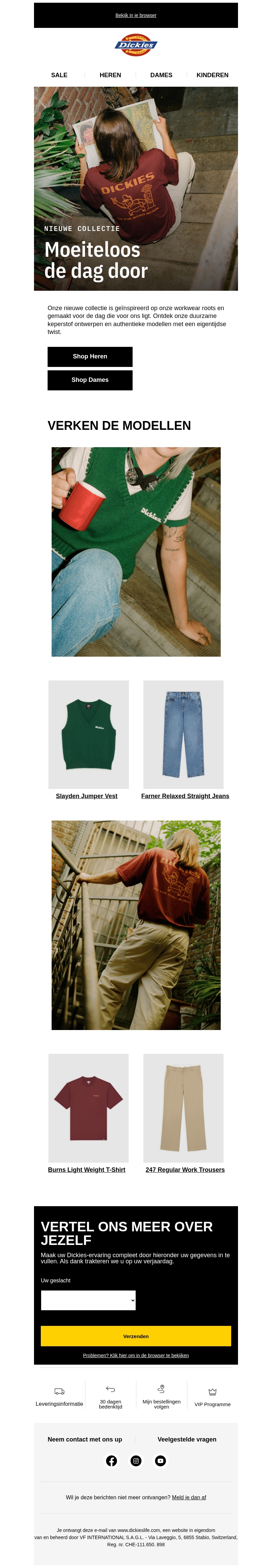Open the SALE section
The width and height of the screenshot is (272, 1568).
[x=59, y=75]
